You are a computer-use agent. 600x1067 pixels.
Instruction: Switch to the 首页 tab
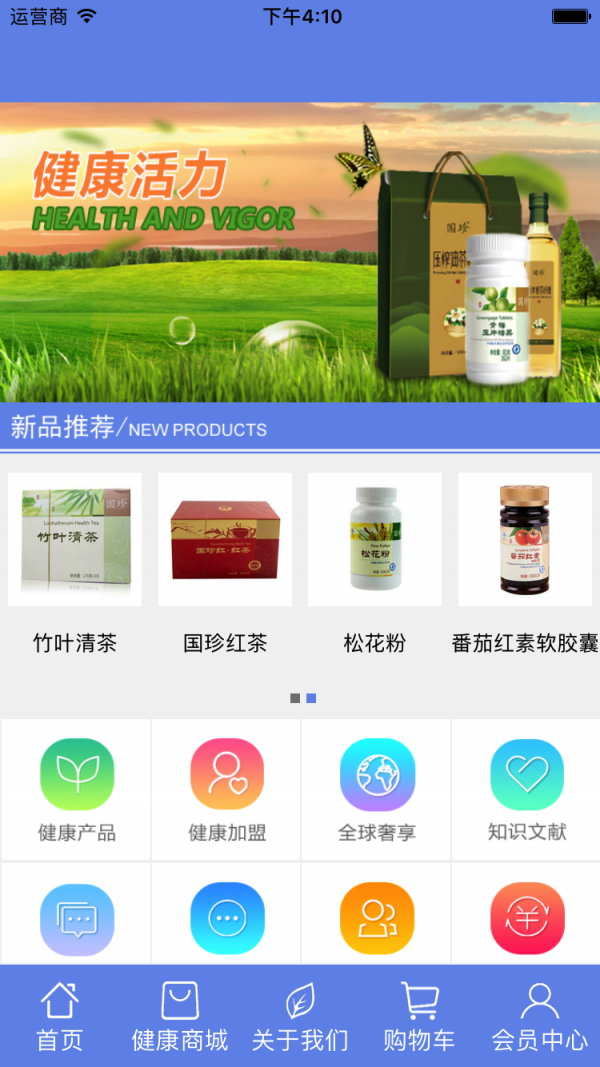tap(60, 1016)
